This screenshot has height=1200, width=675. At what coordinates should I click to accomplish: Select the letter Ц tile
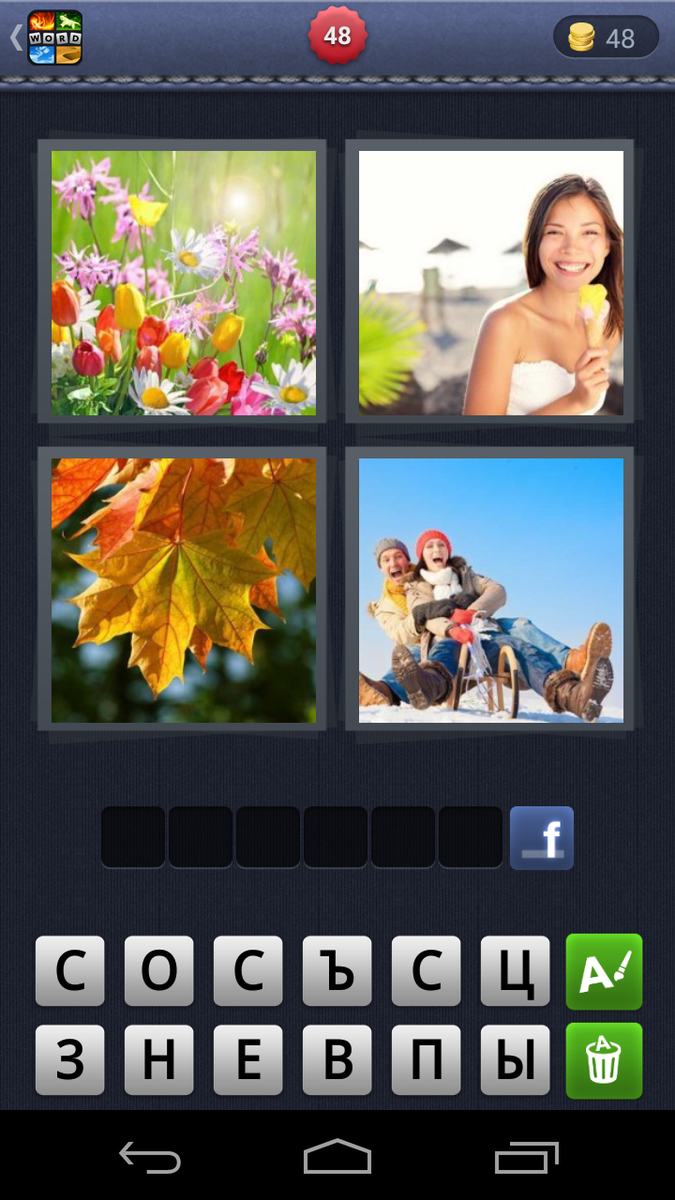515,971
